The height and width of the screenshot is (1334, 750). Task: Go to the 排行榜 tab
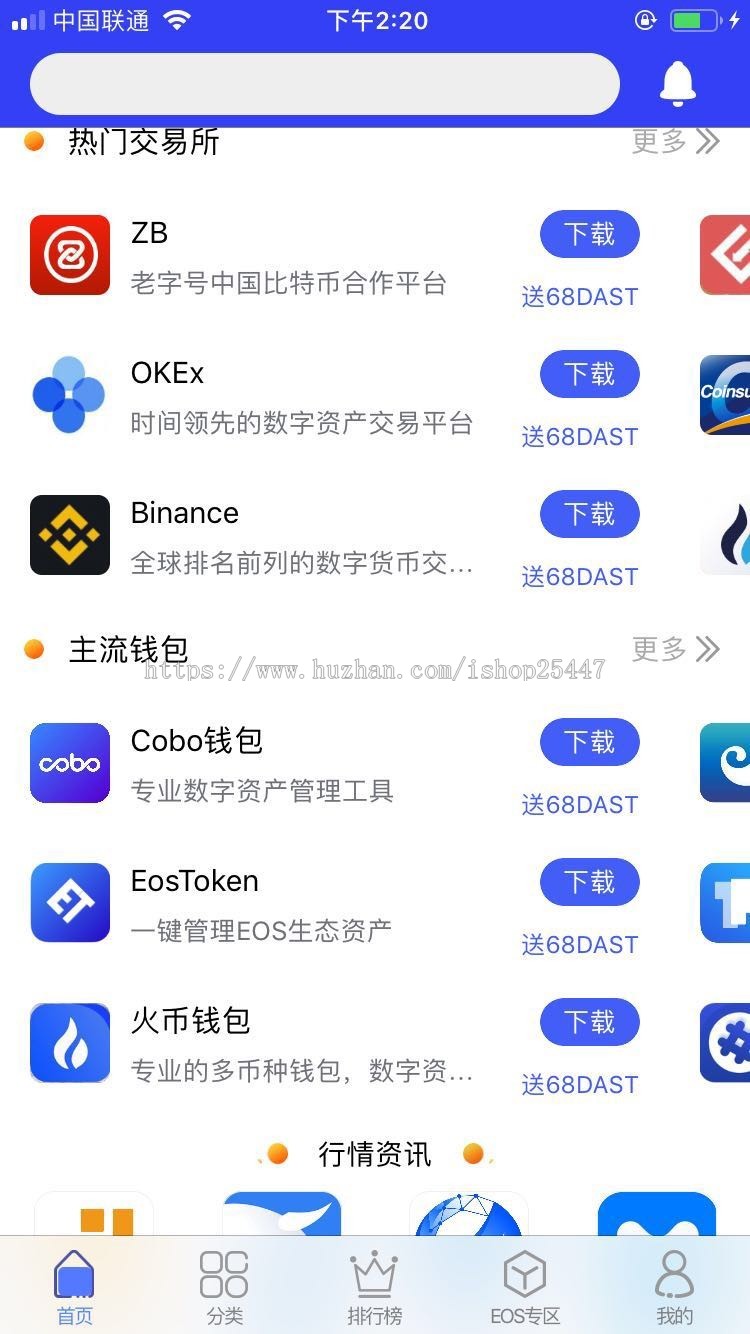pos(374,1286)
